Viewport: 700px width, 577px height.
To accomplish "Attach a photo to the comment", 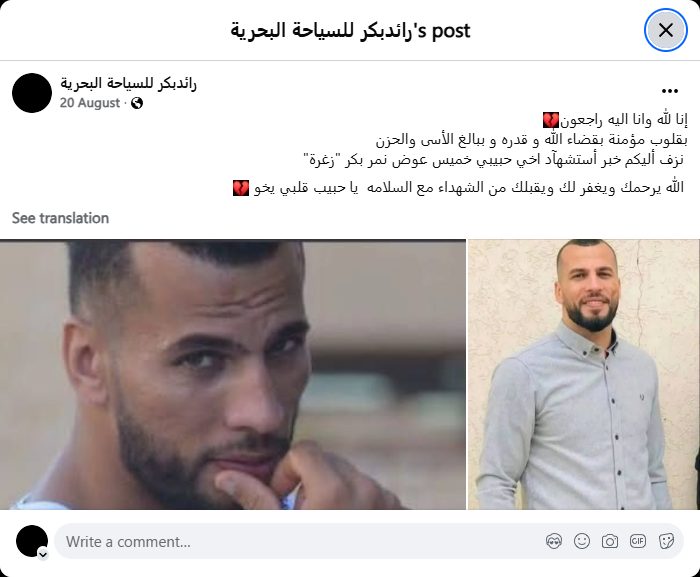I will click(610, 541).
